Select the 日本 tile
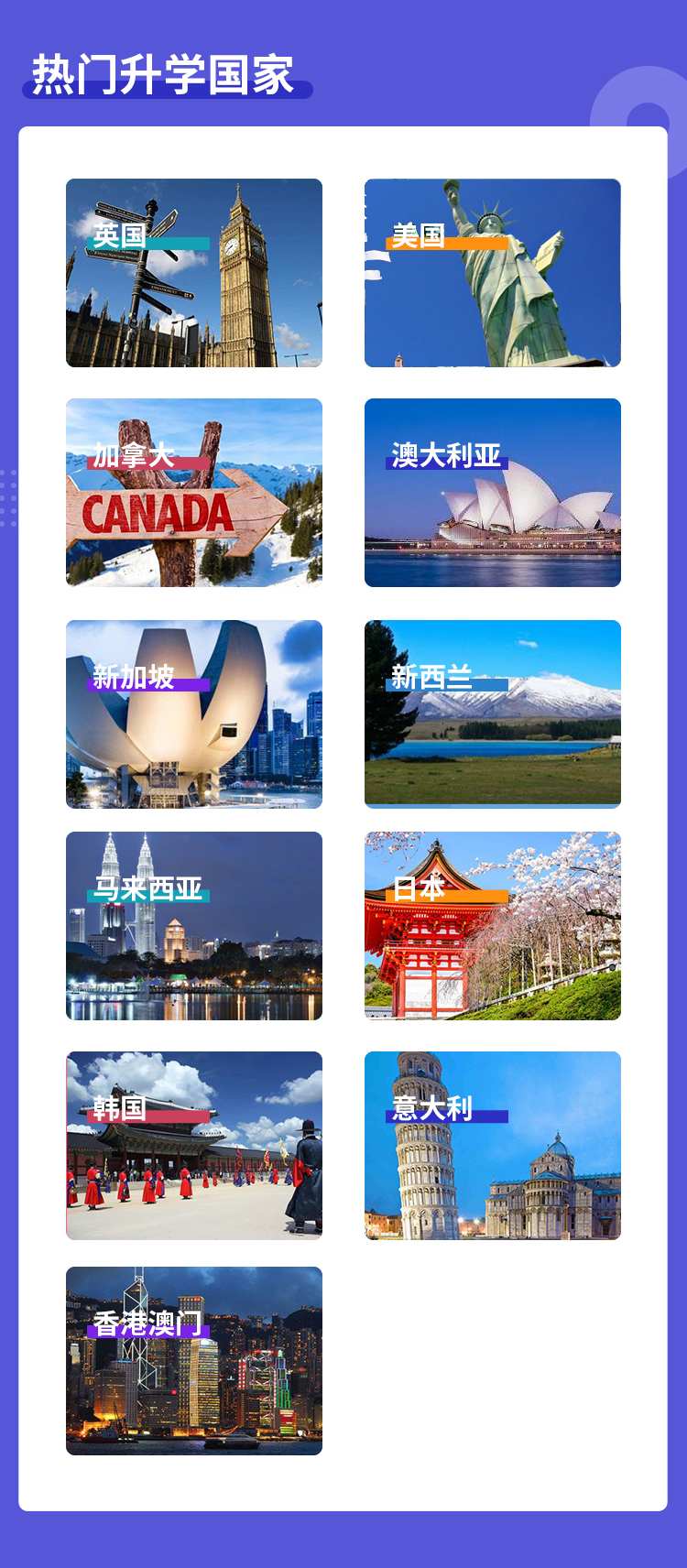687x1568 pixels. (493, 926)
